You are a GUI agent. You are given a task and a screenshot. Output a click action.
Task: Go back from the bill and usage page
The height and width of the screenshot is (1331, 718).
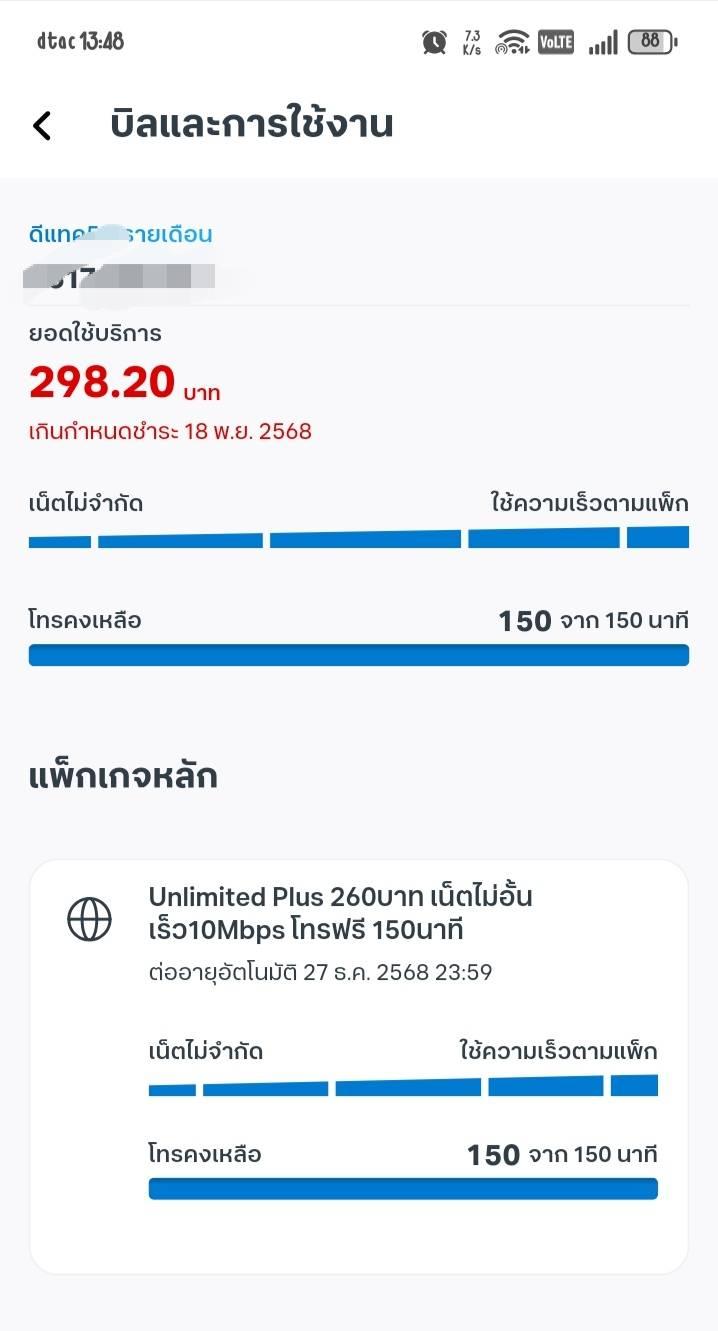[x=42, y=126]
